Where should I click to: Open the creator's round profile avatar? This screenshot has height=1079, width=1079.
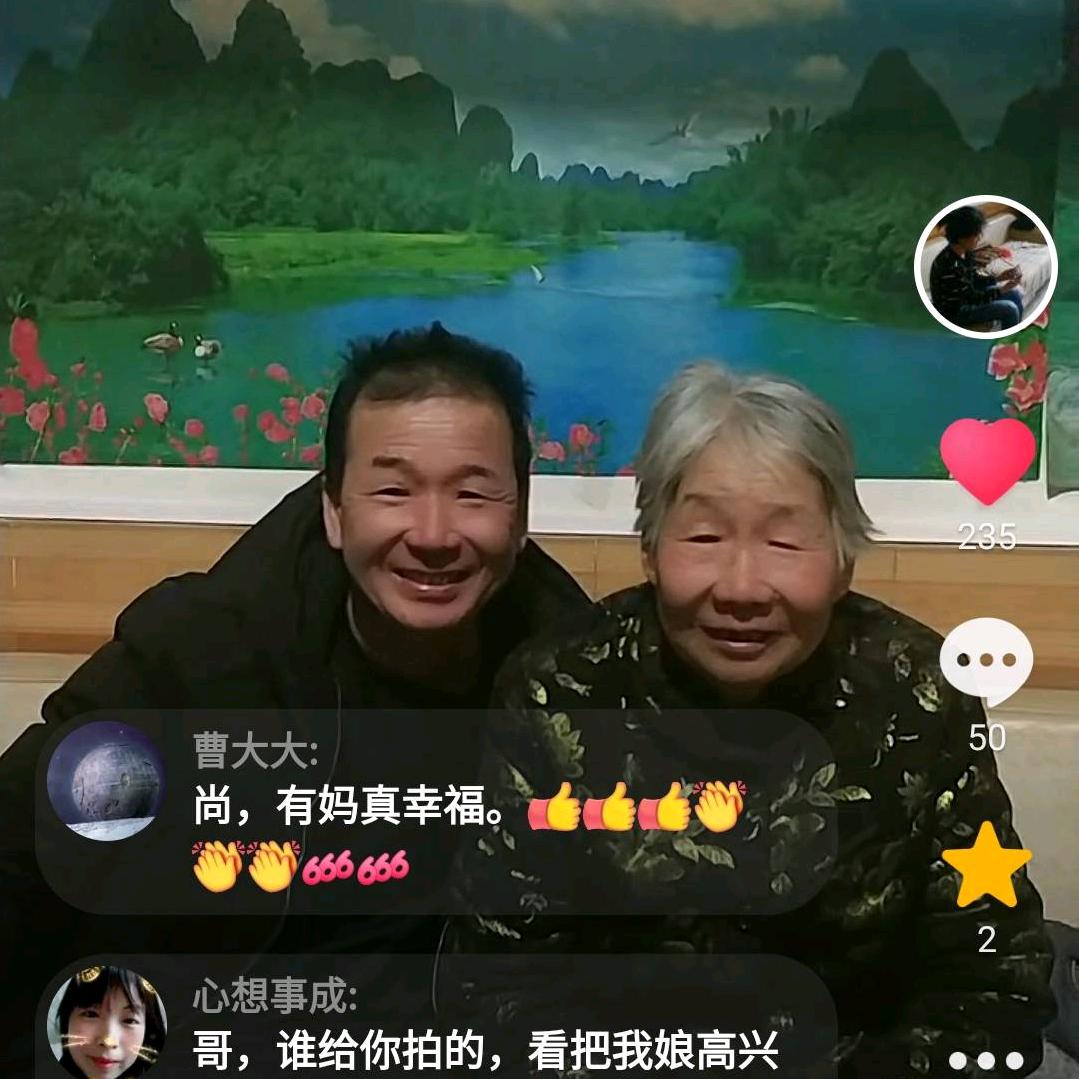[985, 267]
